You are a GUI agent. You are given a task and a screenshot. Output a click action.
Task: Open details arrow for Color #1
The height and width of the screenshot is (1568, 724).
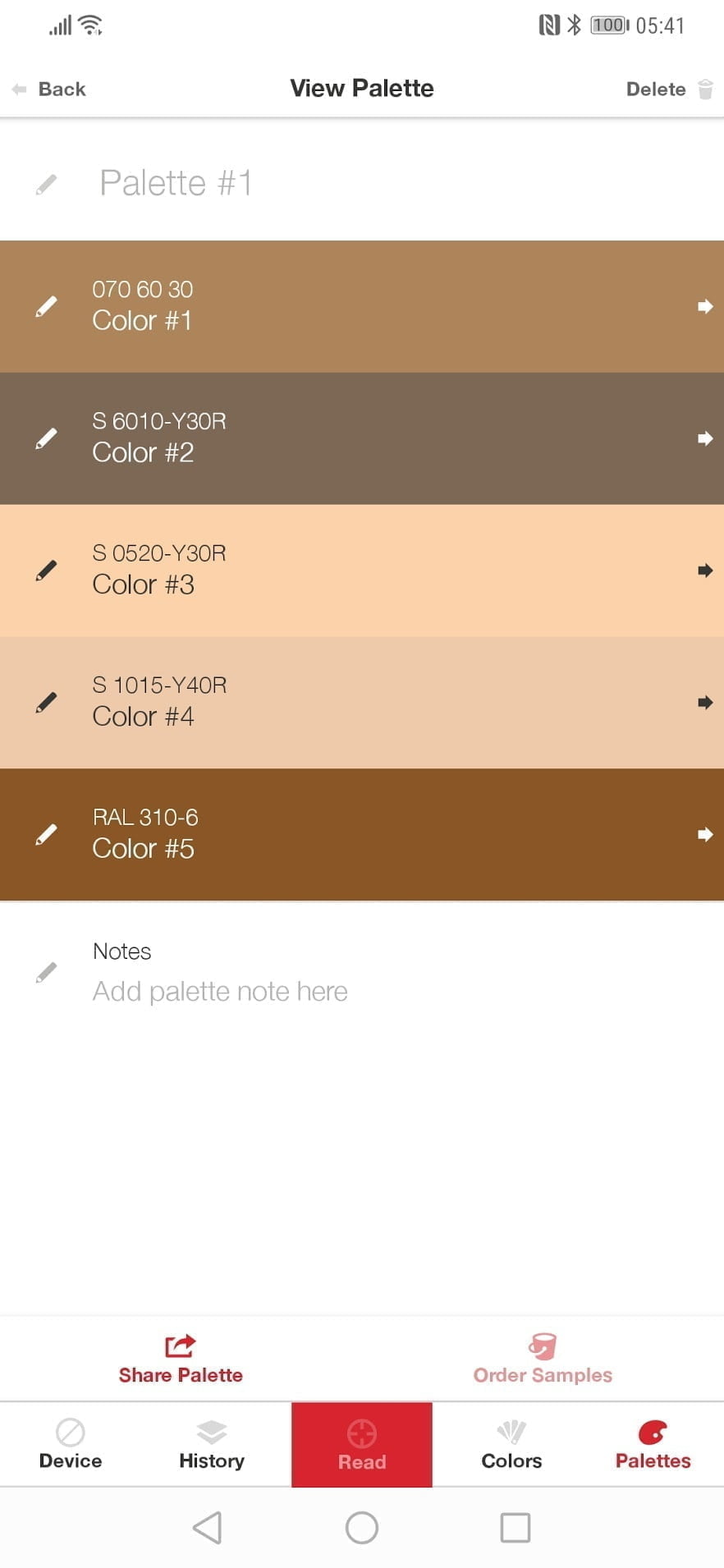tap(704, 306)
